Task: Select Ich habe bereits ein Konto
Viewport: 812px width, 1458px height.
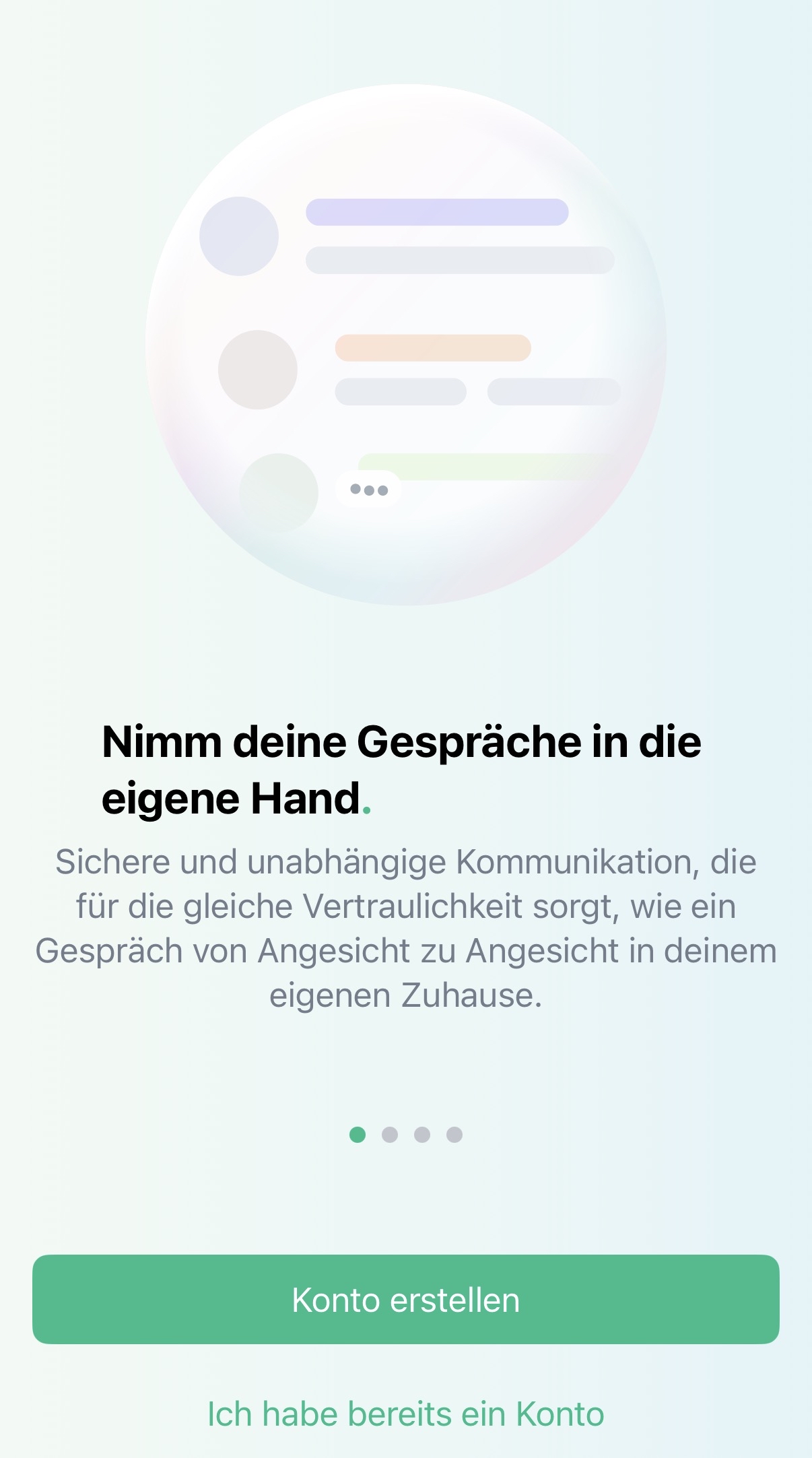Action: click(x=405, y=1414)
